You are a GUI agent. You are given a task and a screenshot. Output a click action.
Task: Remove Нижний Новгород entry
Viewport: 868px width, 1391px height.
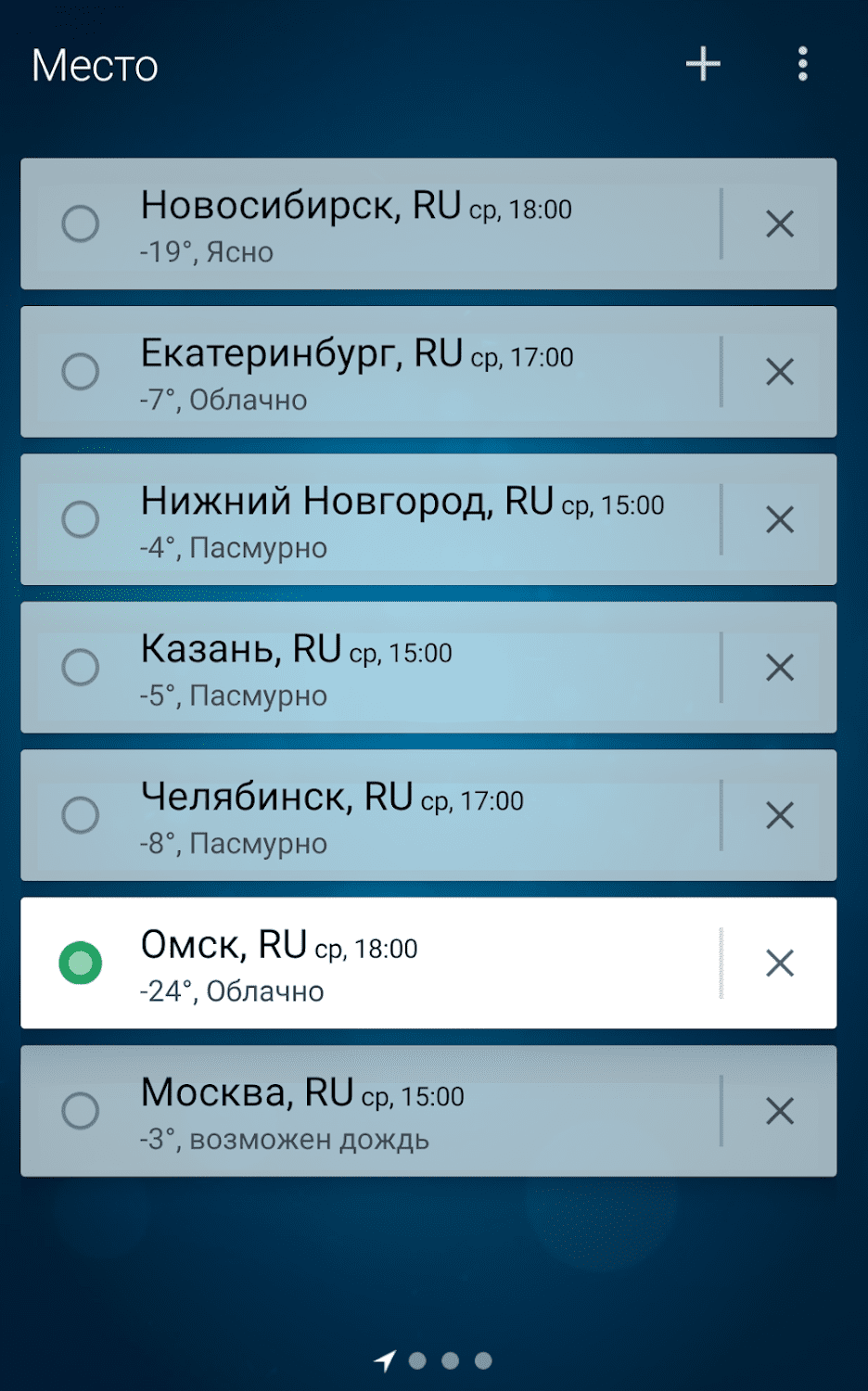pos(780,519)
